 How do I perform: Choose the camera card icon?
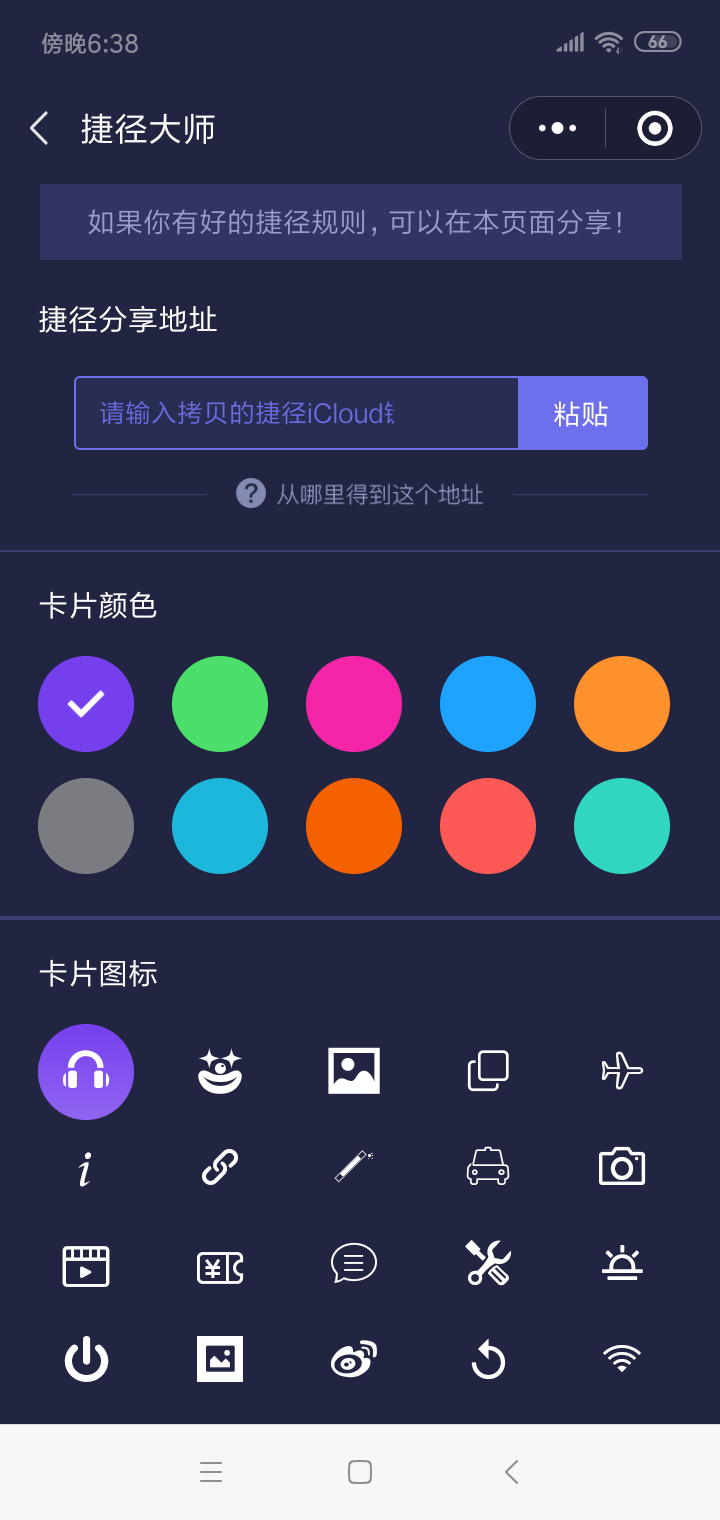[622, 1166]
